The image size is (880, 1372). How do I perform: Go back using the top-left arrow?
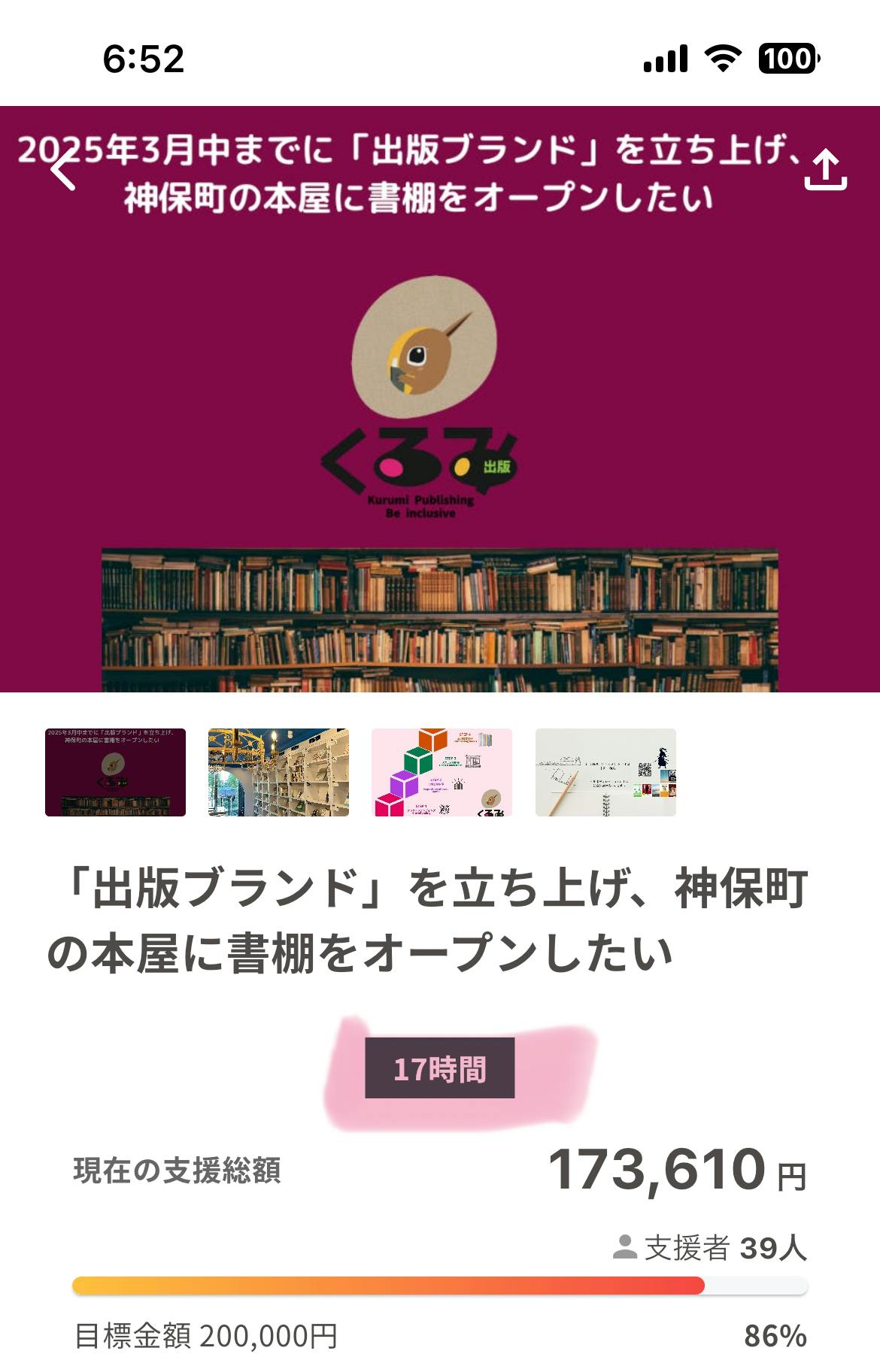[x=63, y=169]
